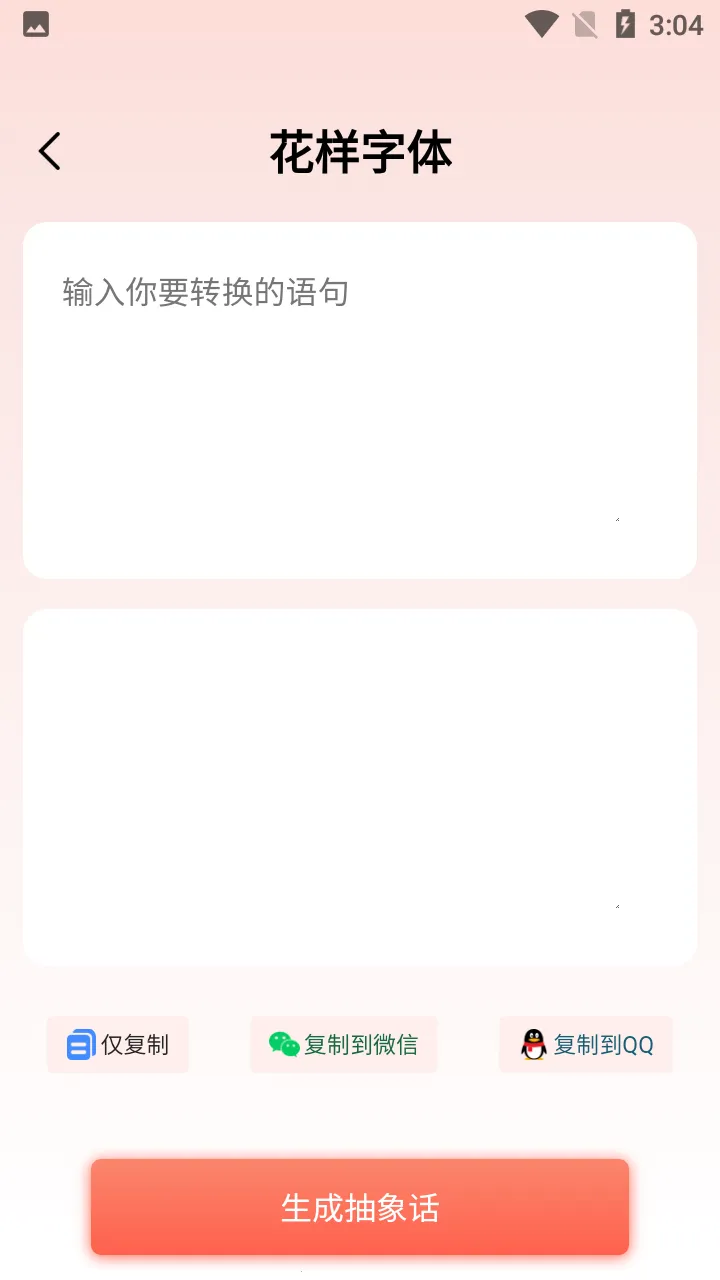Tap the status bar at the top

point(360,24)
